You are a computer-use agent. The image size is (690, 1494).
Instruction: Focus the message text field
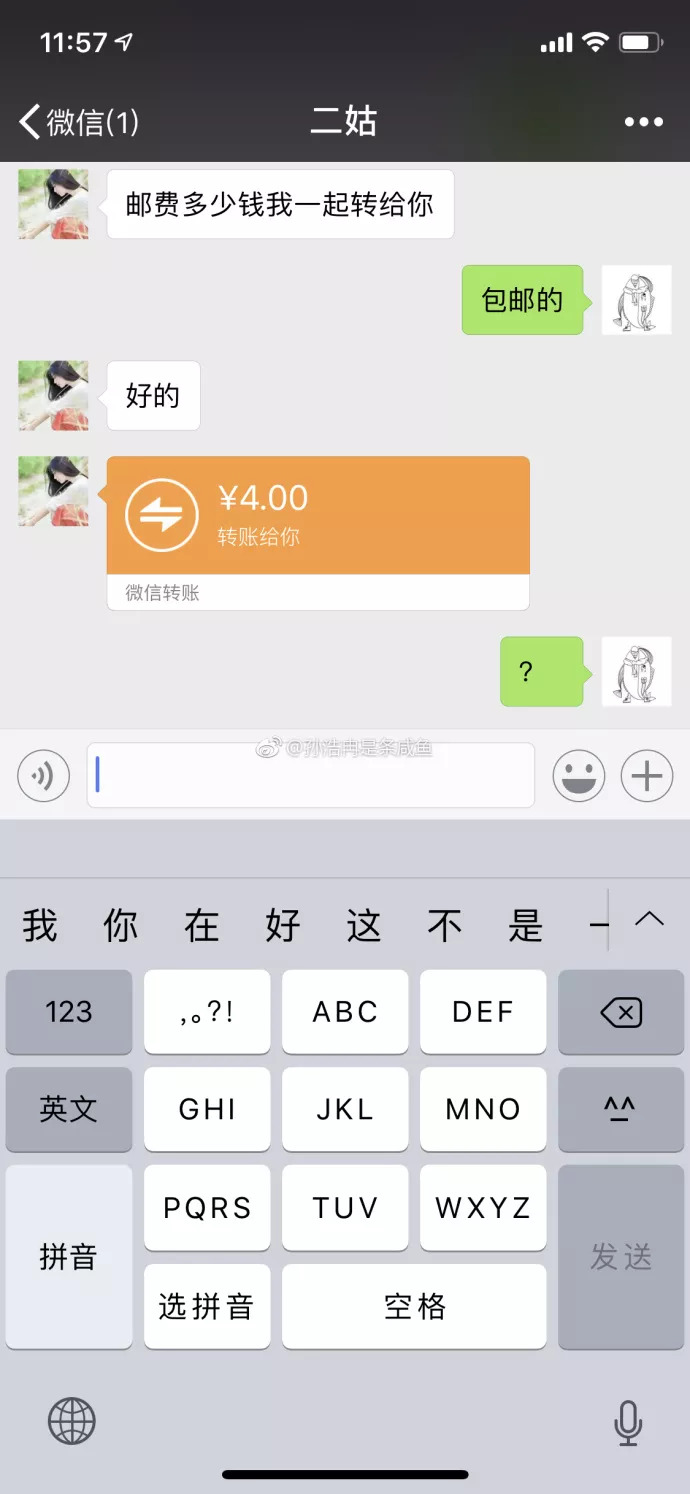coord(310,776)
